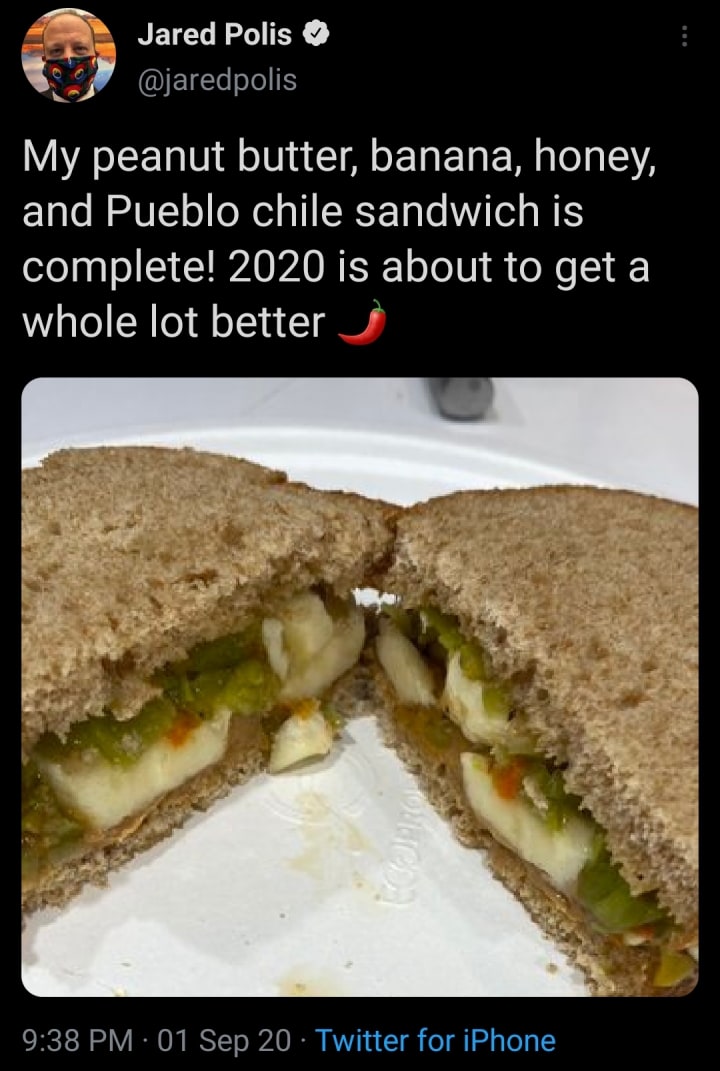Open Jared Polis's profile picture

[x=69, y=56]
